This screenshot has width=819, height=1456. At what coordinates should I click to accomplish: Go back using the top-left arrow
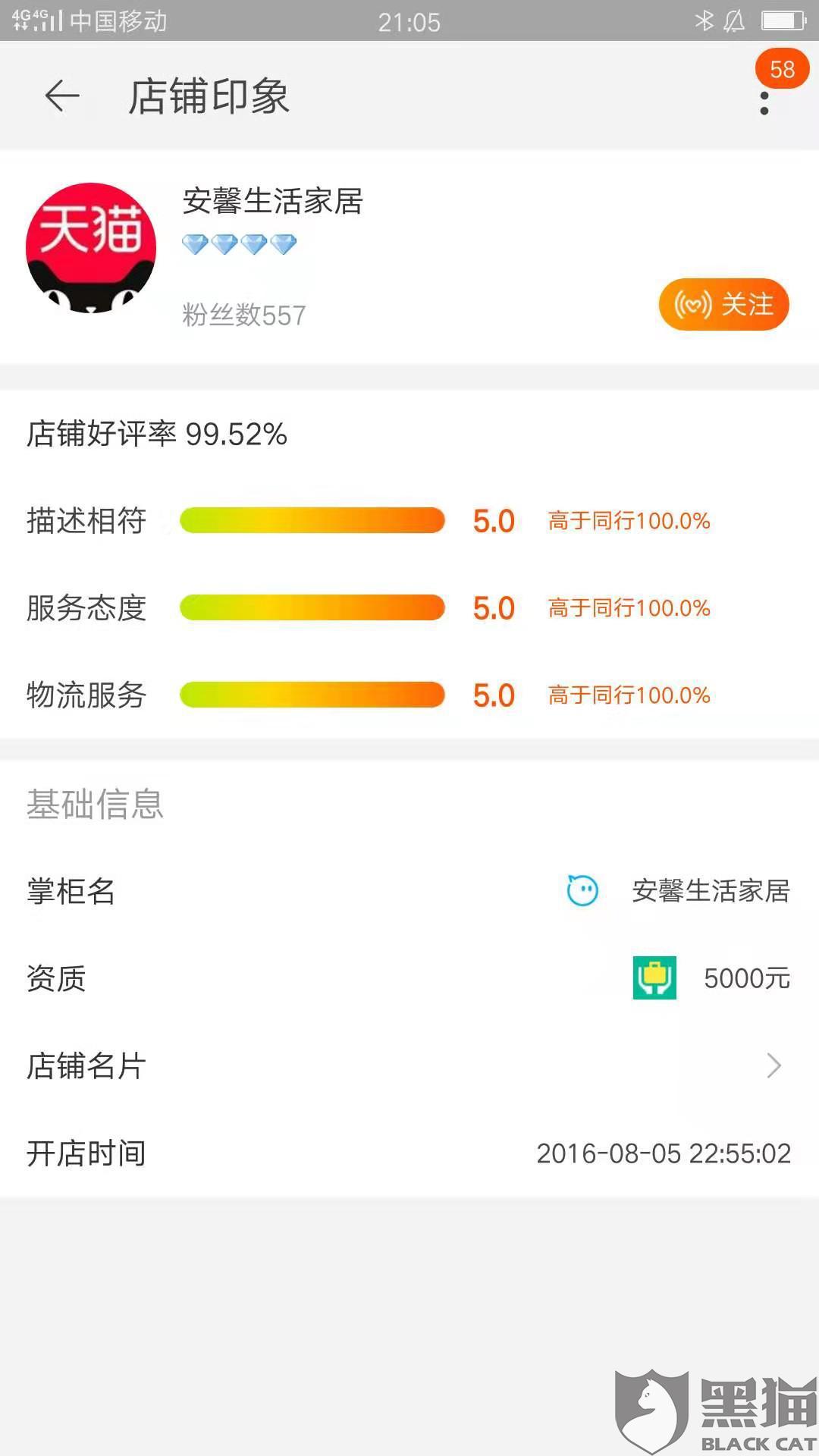point(62,96)
